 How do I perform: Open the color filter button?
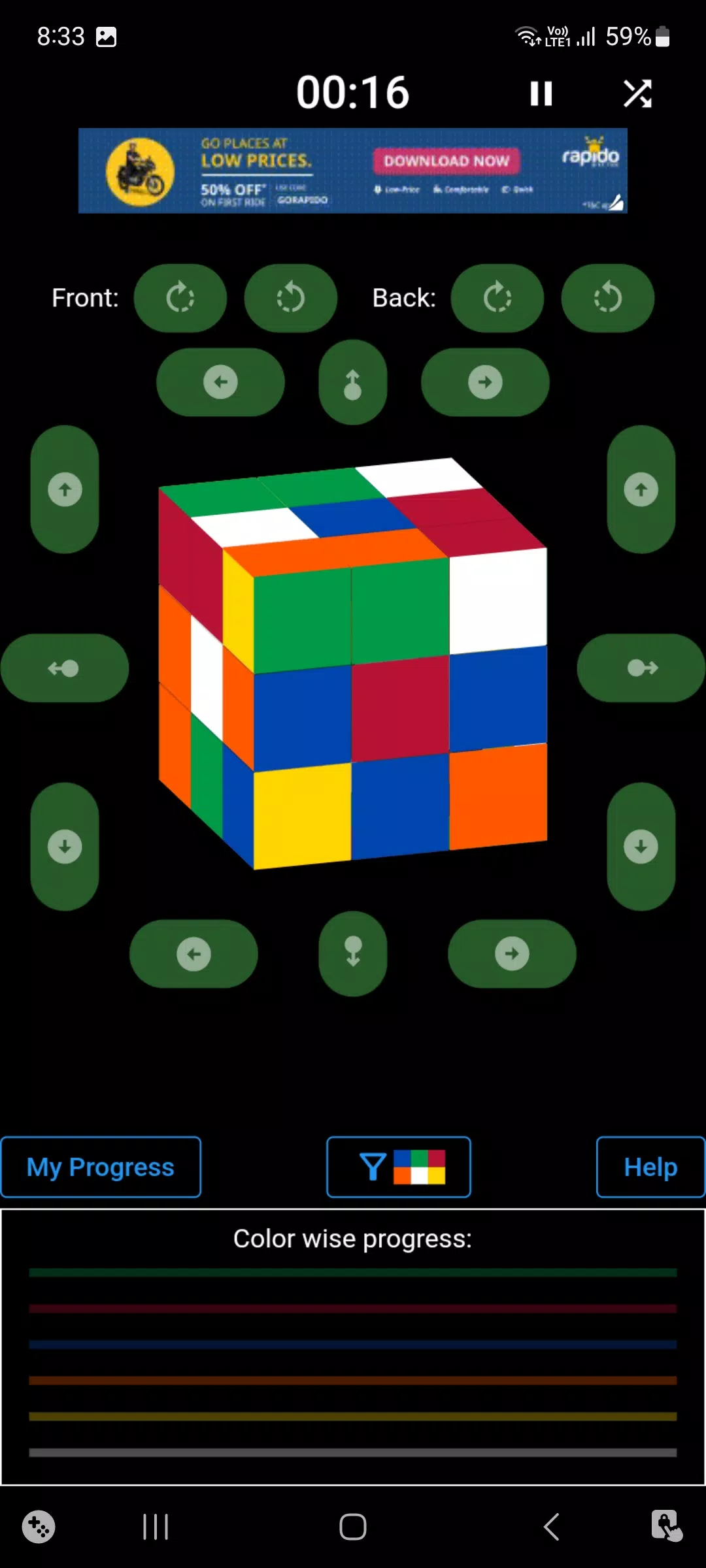[x=399, y=1167]
